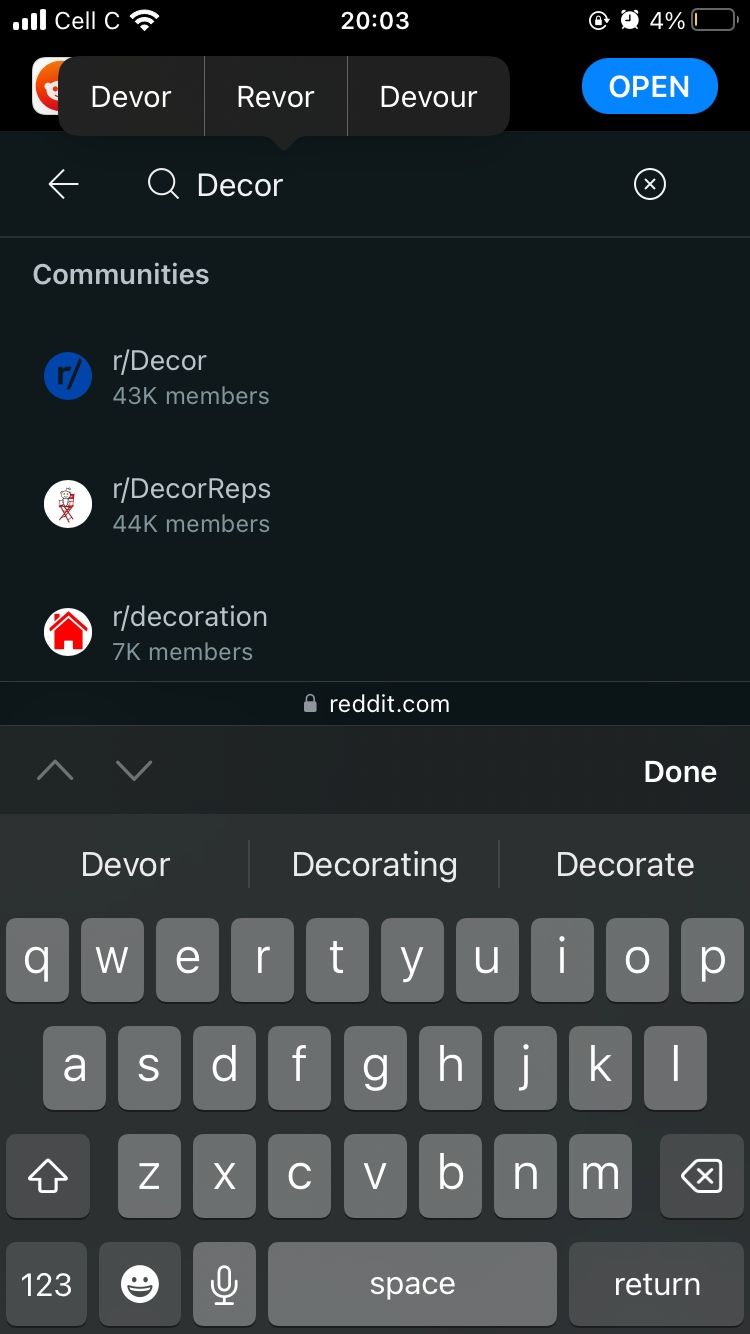Choose the Devour spelling suggestion

pos(428,97)
